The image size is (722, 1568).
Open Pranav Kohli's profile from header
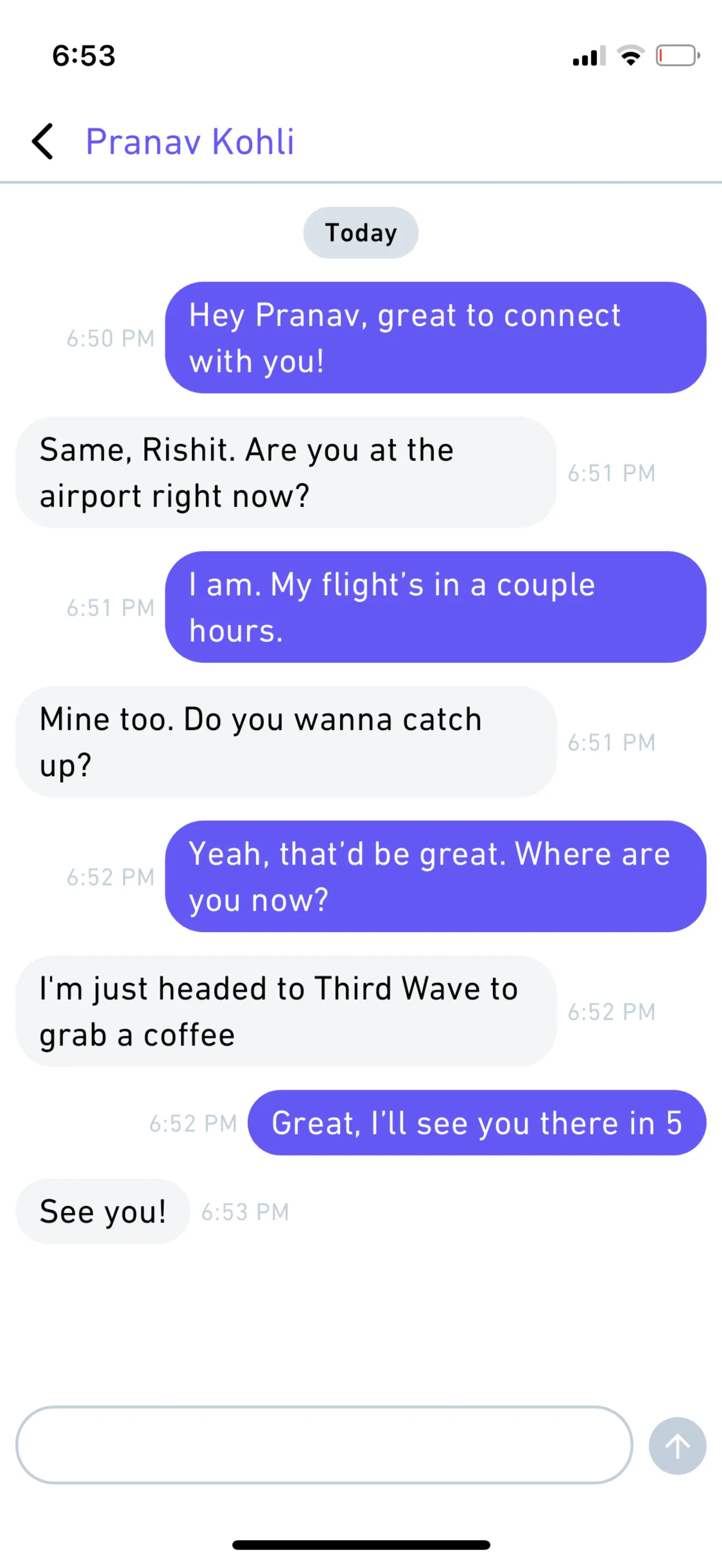point(190,142)
